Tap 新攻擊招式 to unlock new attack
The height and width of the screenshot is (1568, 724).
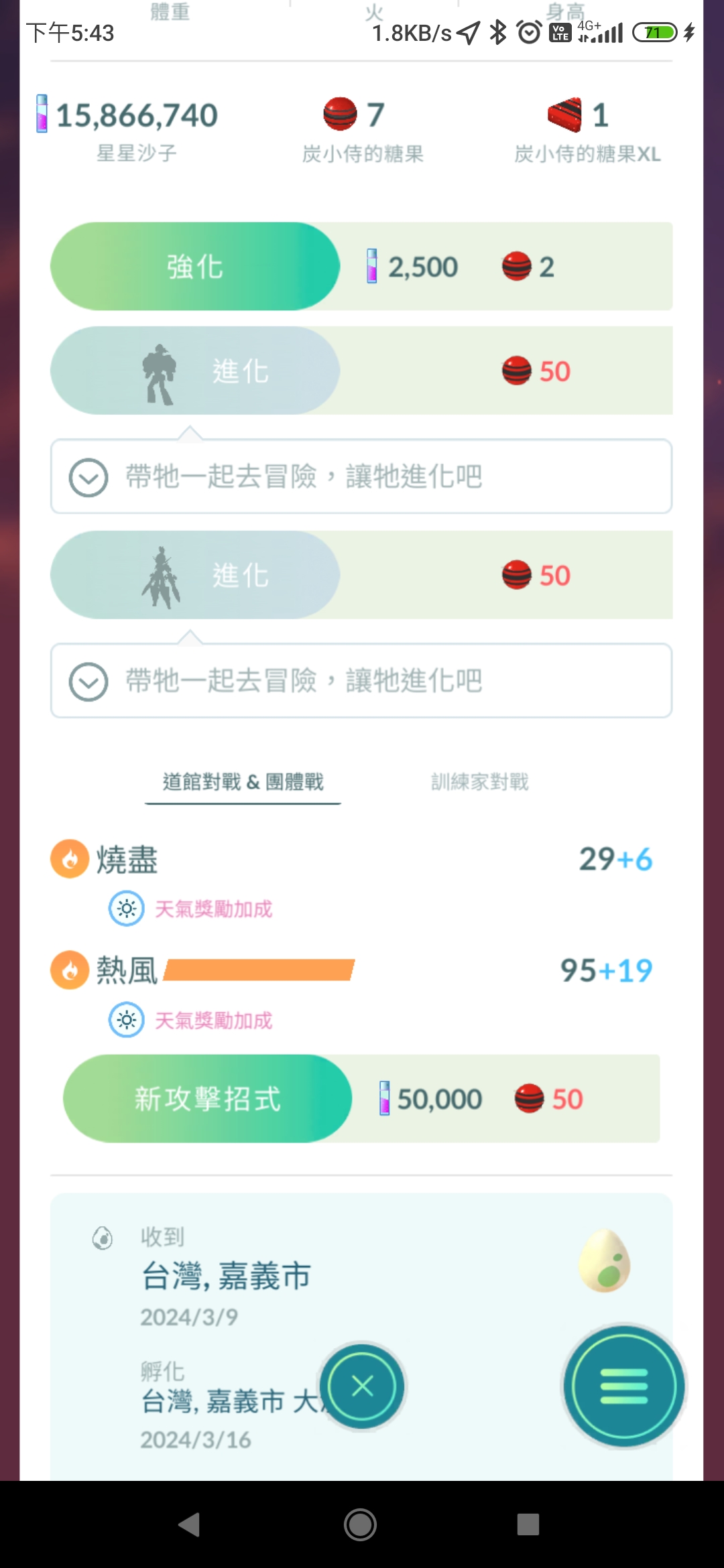point(207,1099)
